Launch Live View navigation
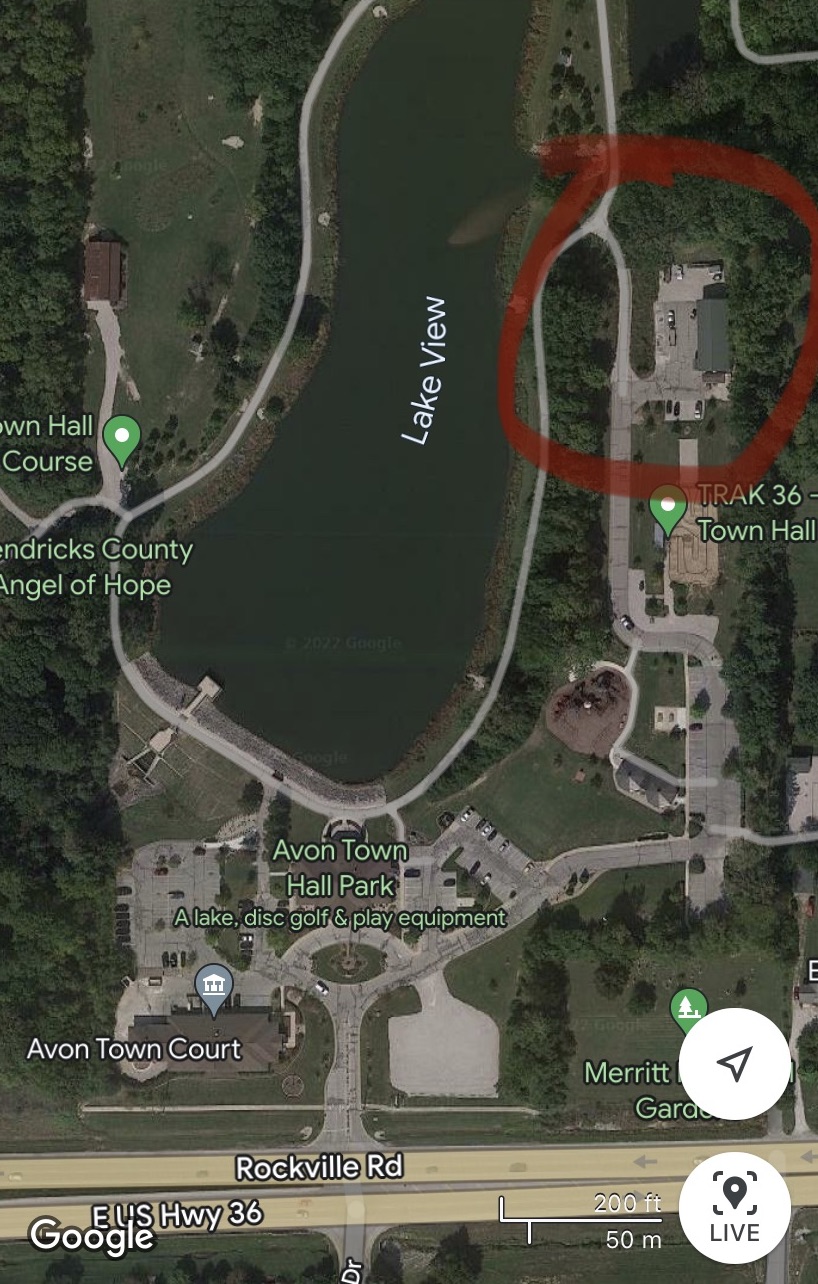Image resolution: width=818 pixels, height=1284 pixels. (735, 1207)
